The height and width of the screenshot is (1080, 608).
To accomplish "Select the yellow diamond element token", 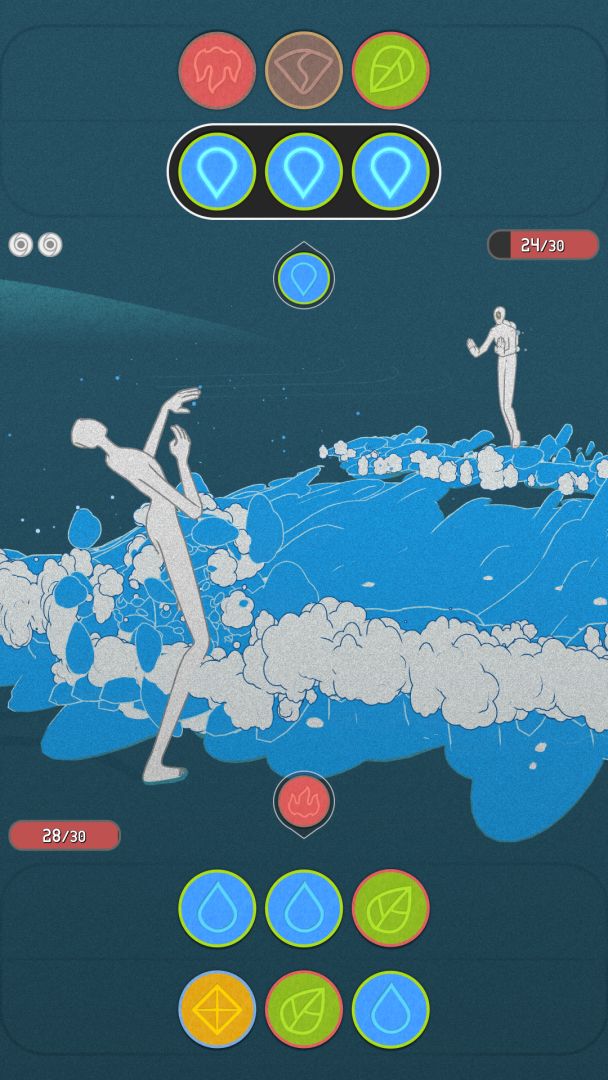I will [217, 1009].
